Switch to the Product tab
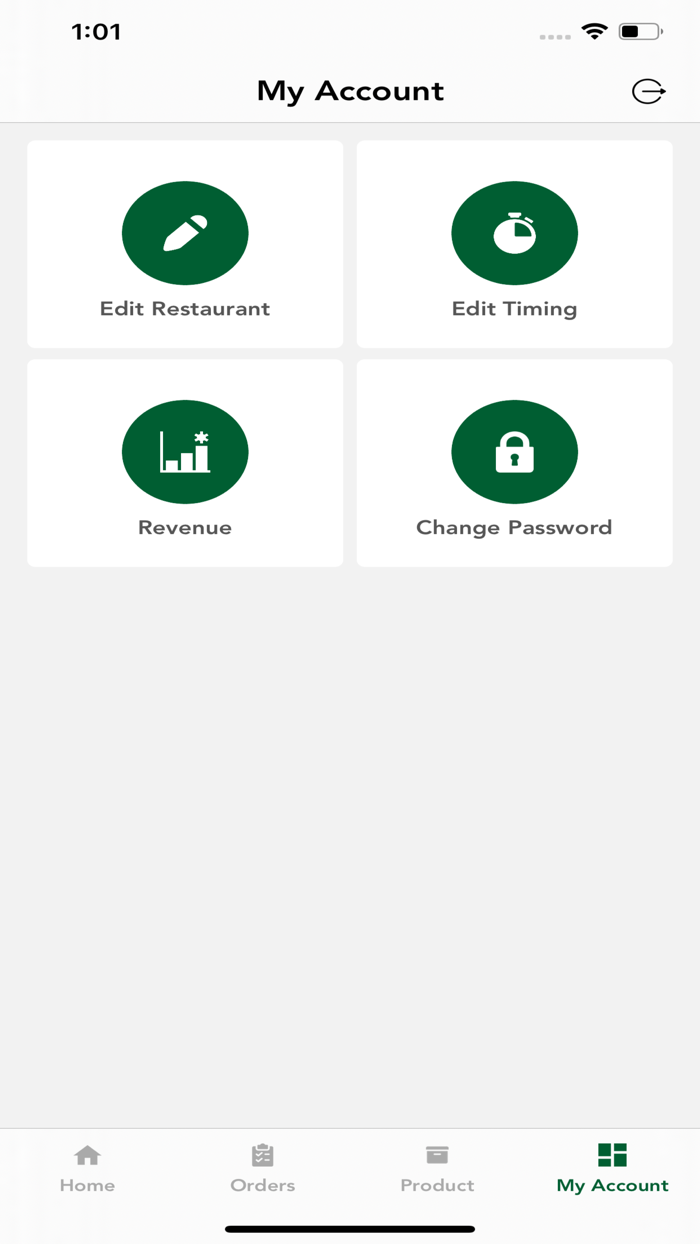This screenshot has height=1244, width=700. [x=437, y=1168]
